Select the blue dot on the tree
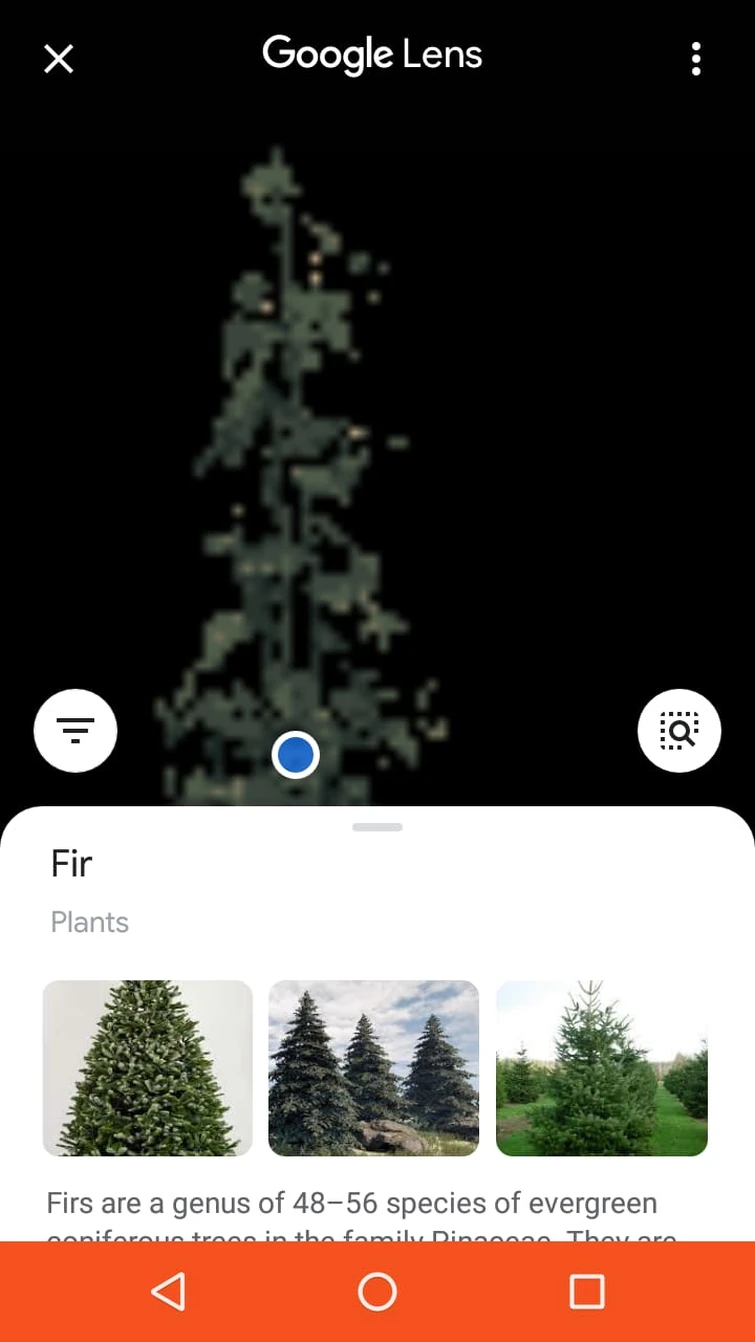 pos(295,755)
